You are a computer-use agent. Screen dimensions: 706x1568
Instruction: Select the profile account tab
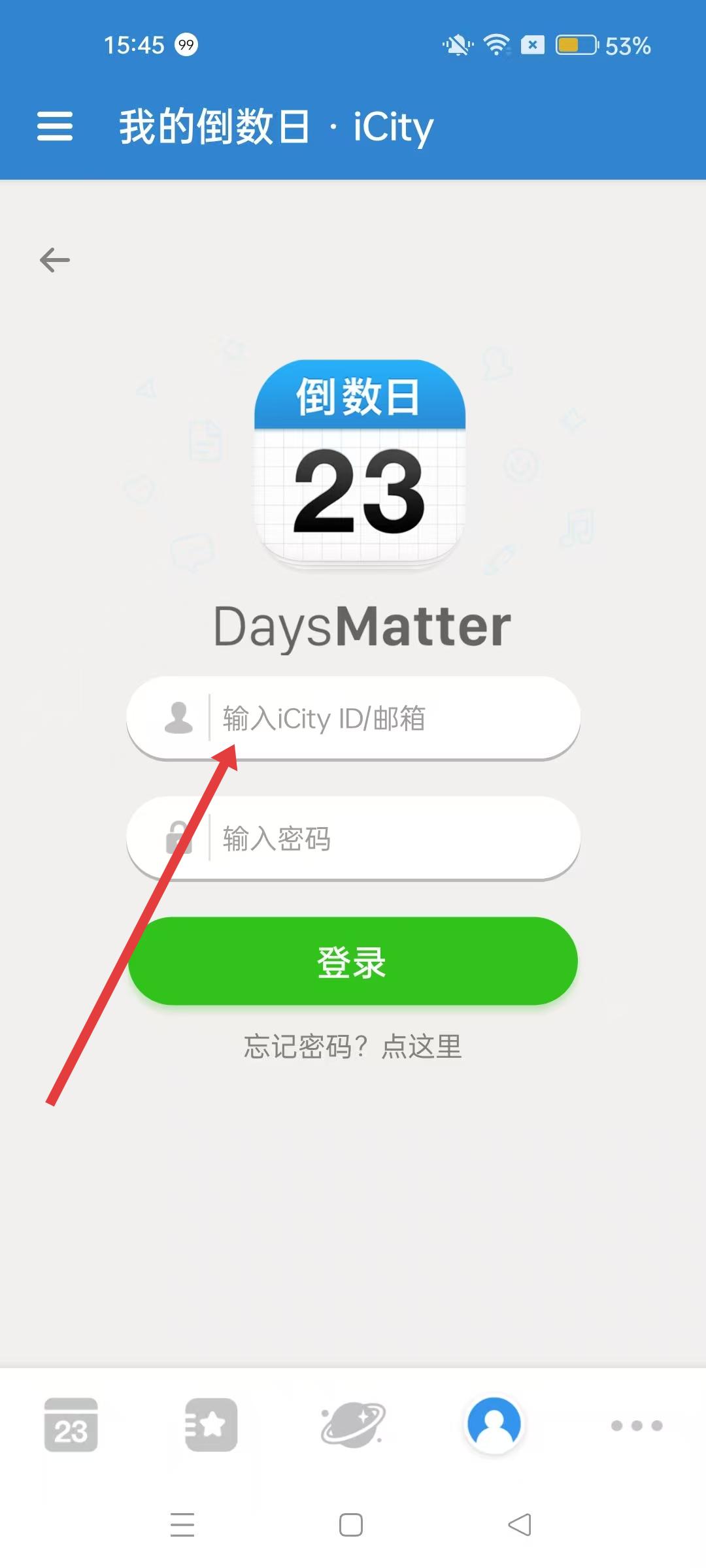click(494, 1425)
